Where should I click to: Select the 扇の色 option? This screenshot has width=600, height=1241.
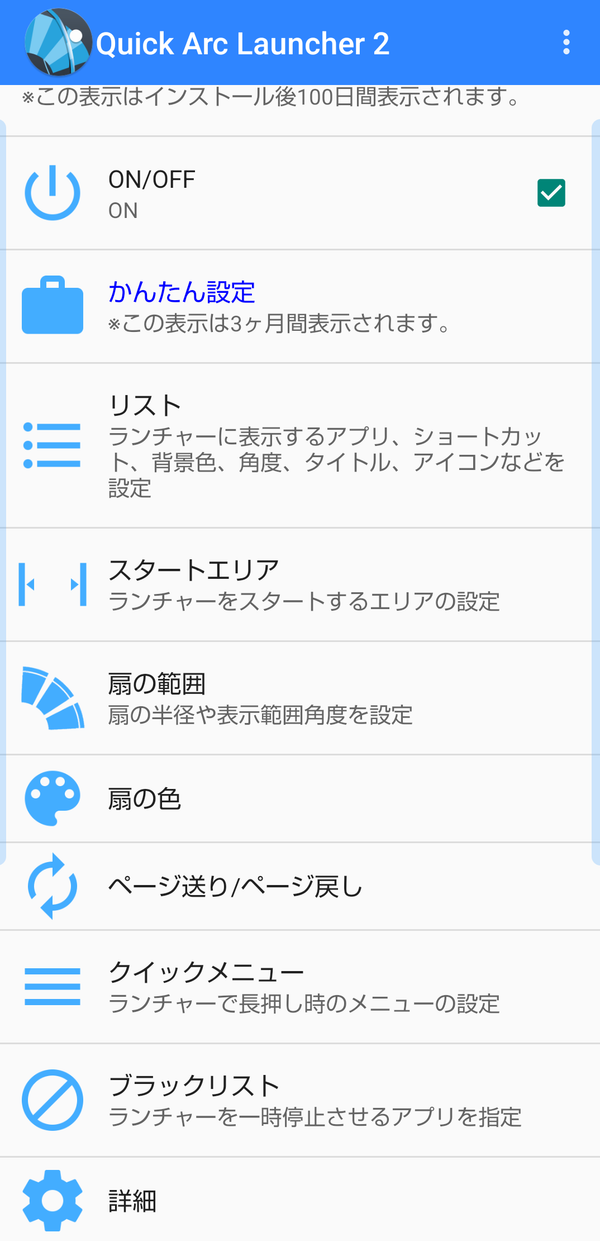(x=300, y=799)
